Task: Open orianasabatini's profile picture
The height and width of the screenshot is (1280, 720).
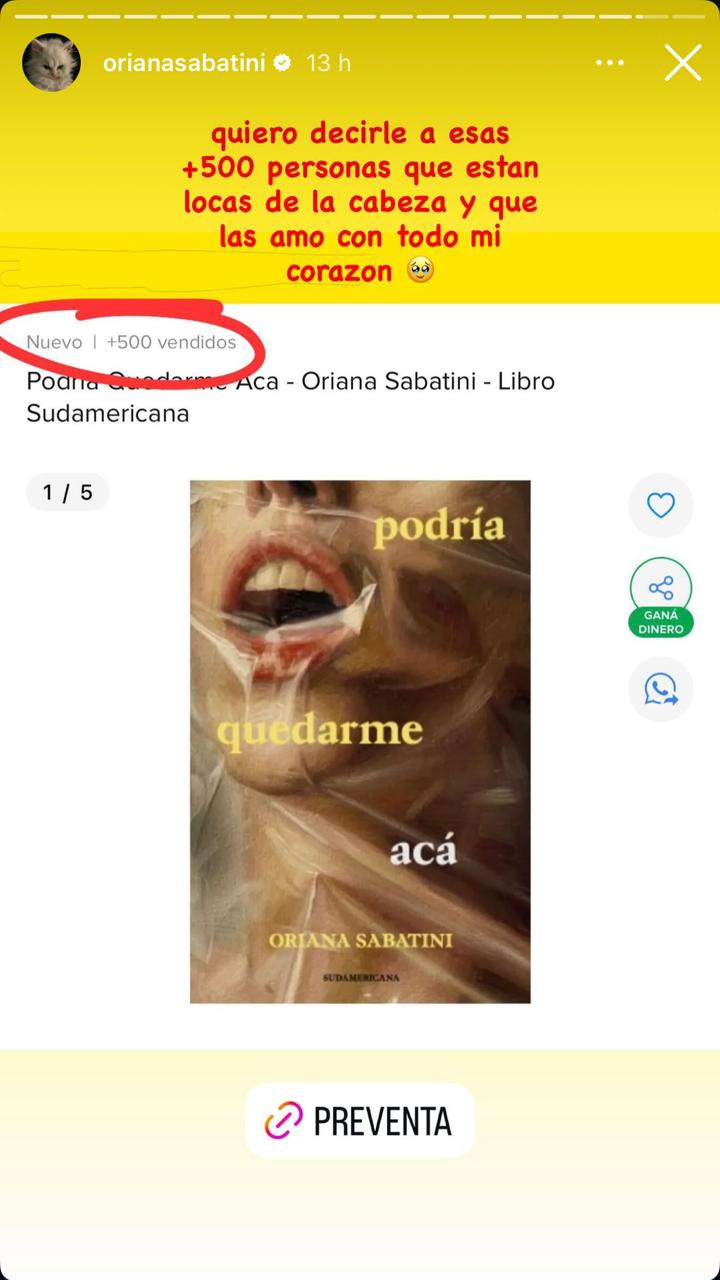Action: (51, 63)
